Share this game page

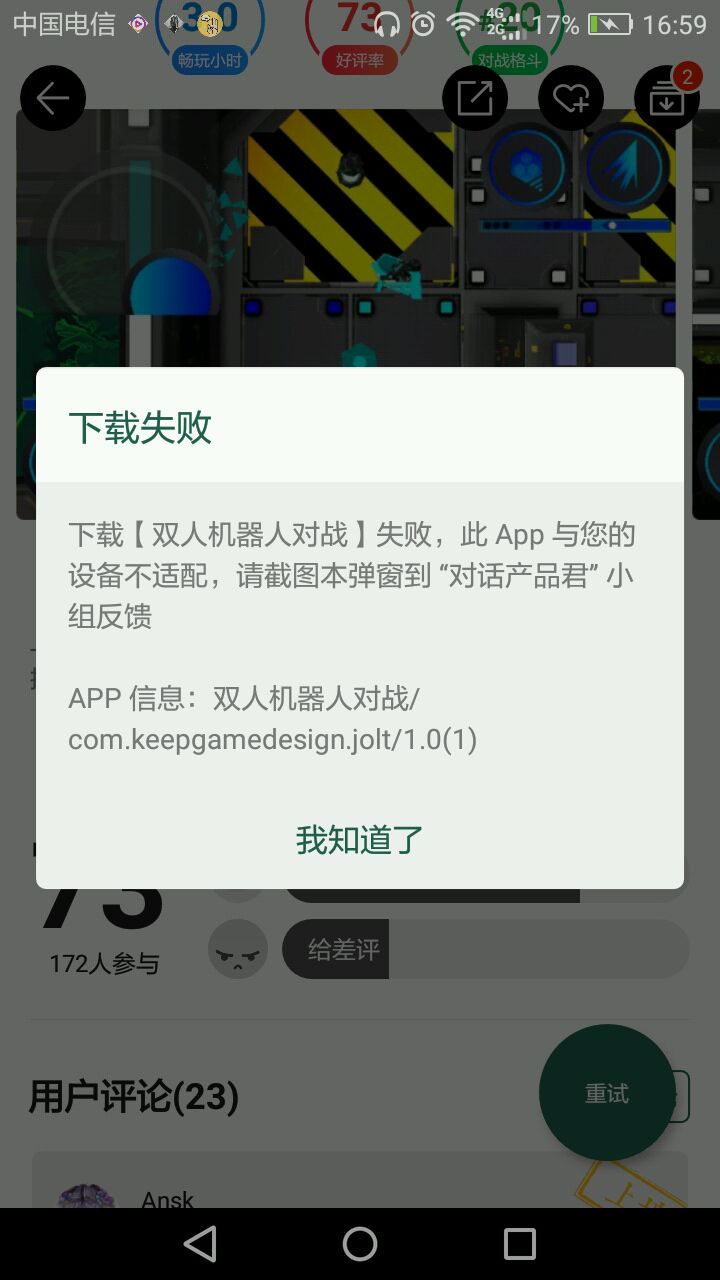pos(475,98)
